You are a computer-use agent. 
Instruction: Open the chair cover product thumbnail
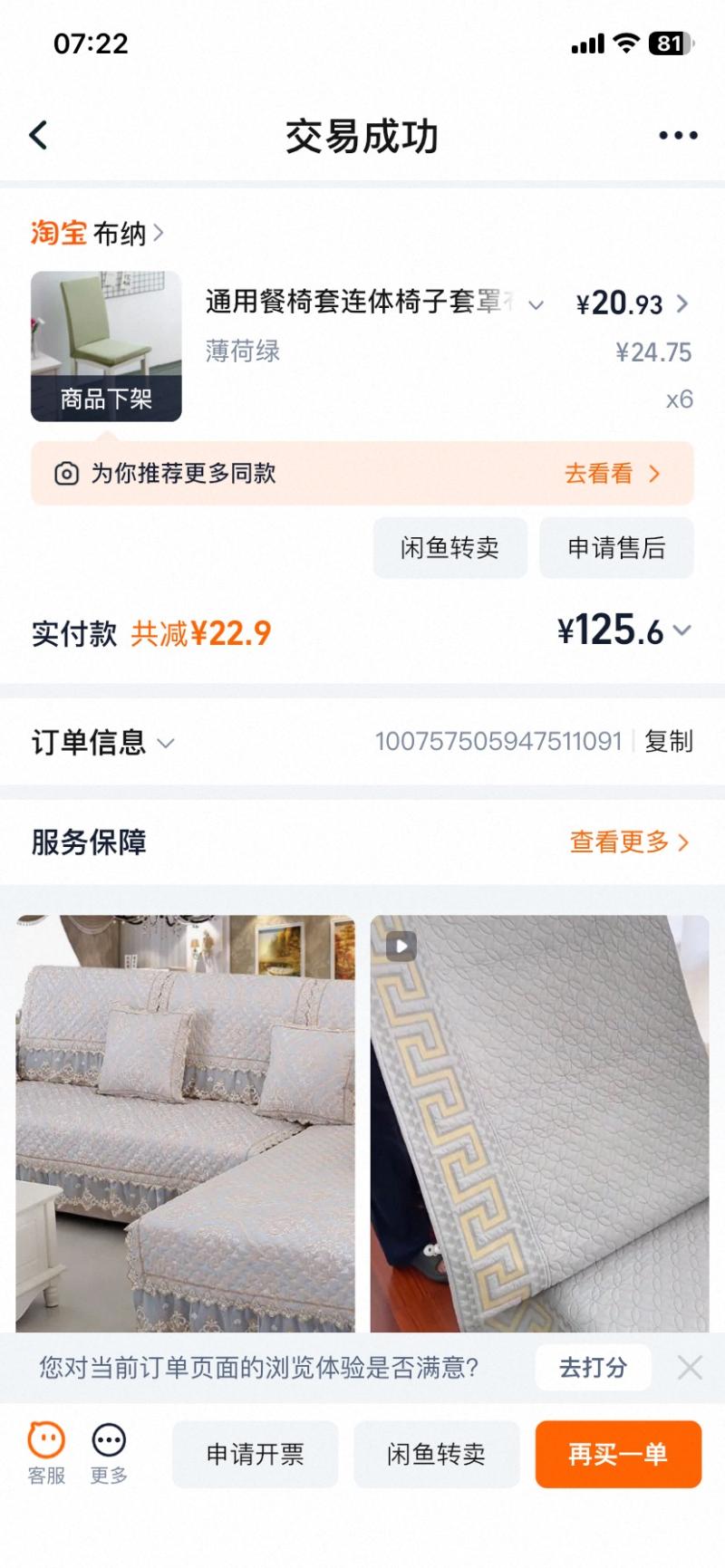coord(106,346)
